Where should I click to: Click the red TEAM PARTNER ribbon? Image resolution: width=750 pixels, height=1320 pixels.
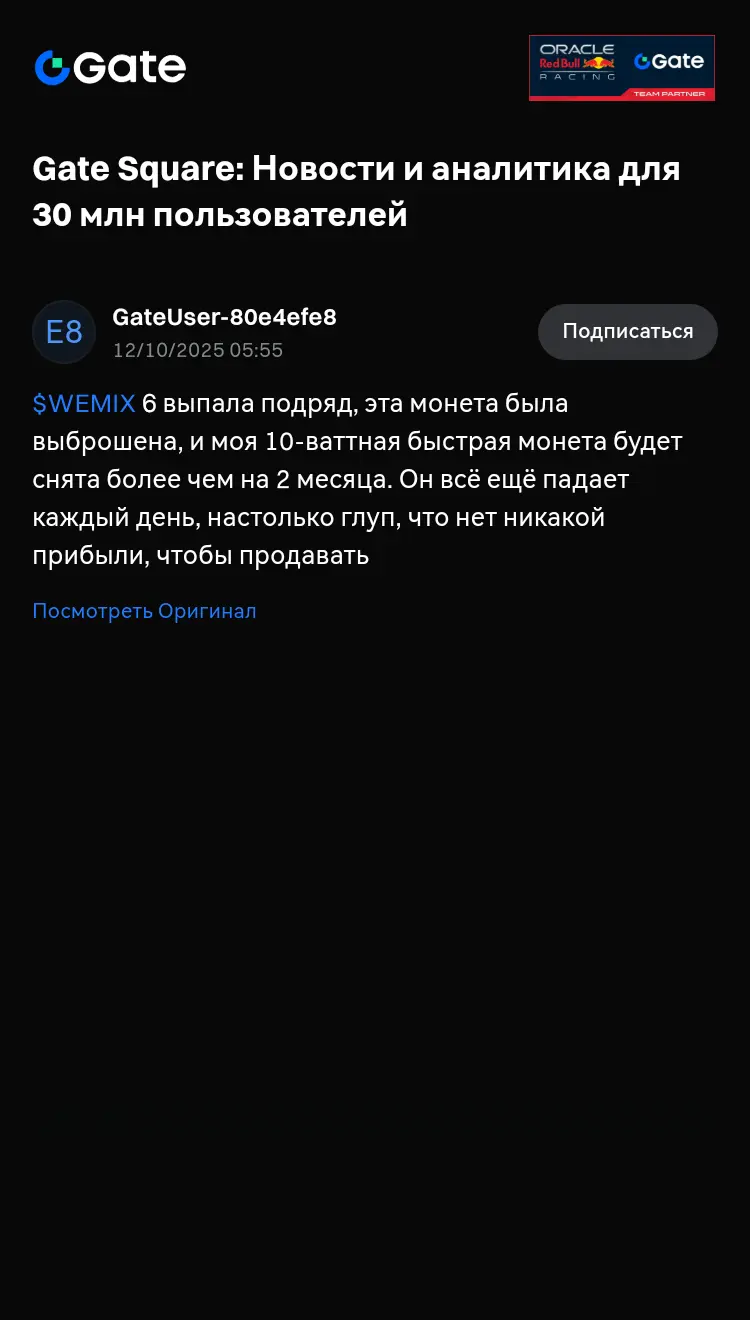point(668,94)
